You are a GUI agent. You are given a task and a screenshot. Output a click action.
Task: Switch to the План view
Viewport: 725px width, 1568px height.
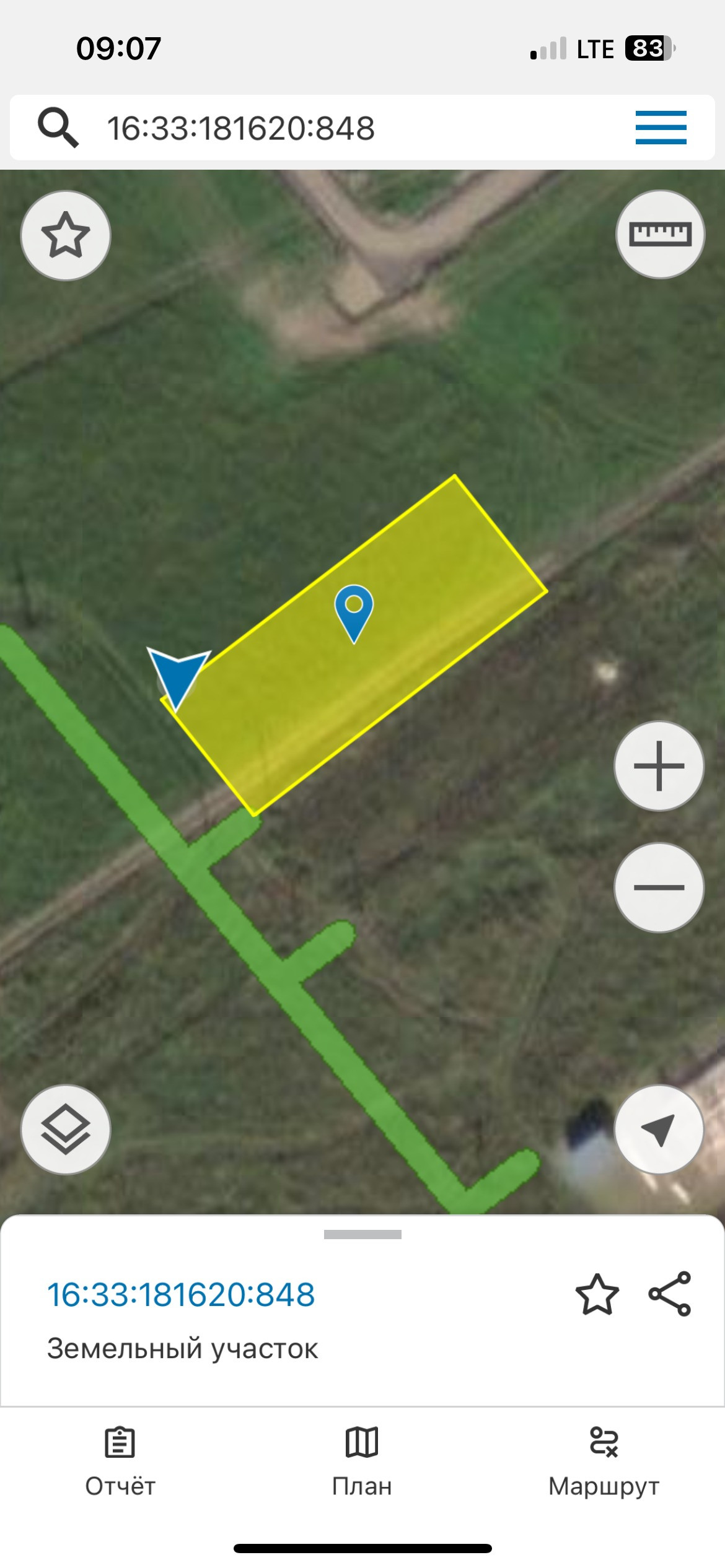pyautogui.click(x=362, y=1461)
